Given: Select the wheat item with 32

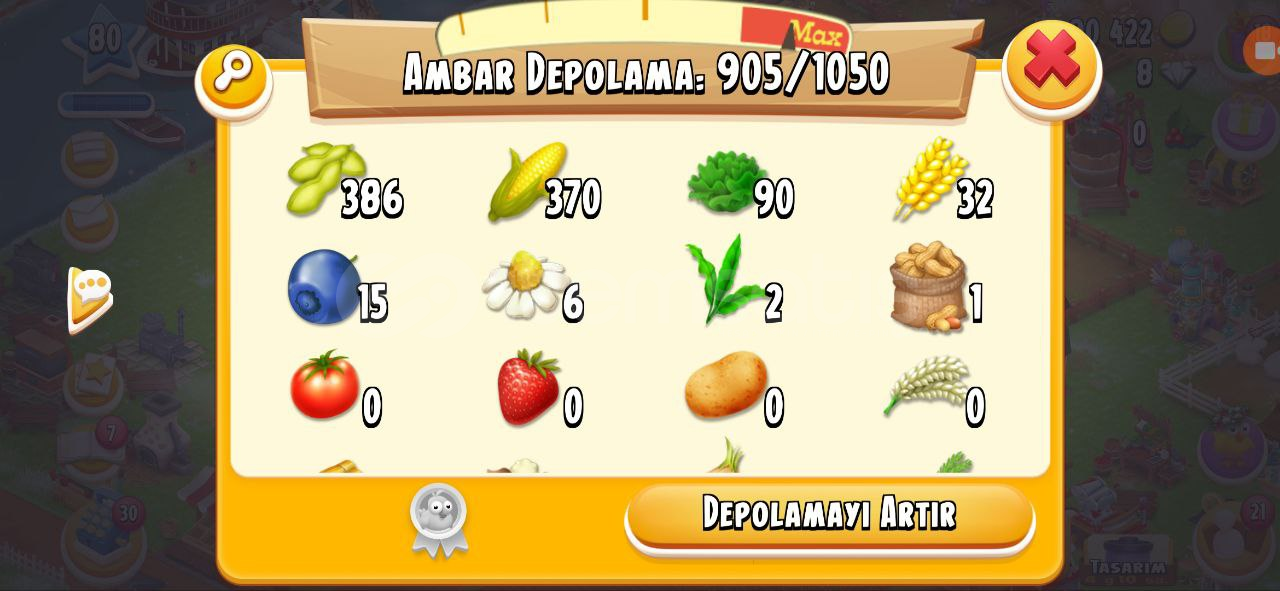Looking at the screenshot, I should (x=928, y=178).
